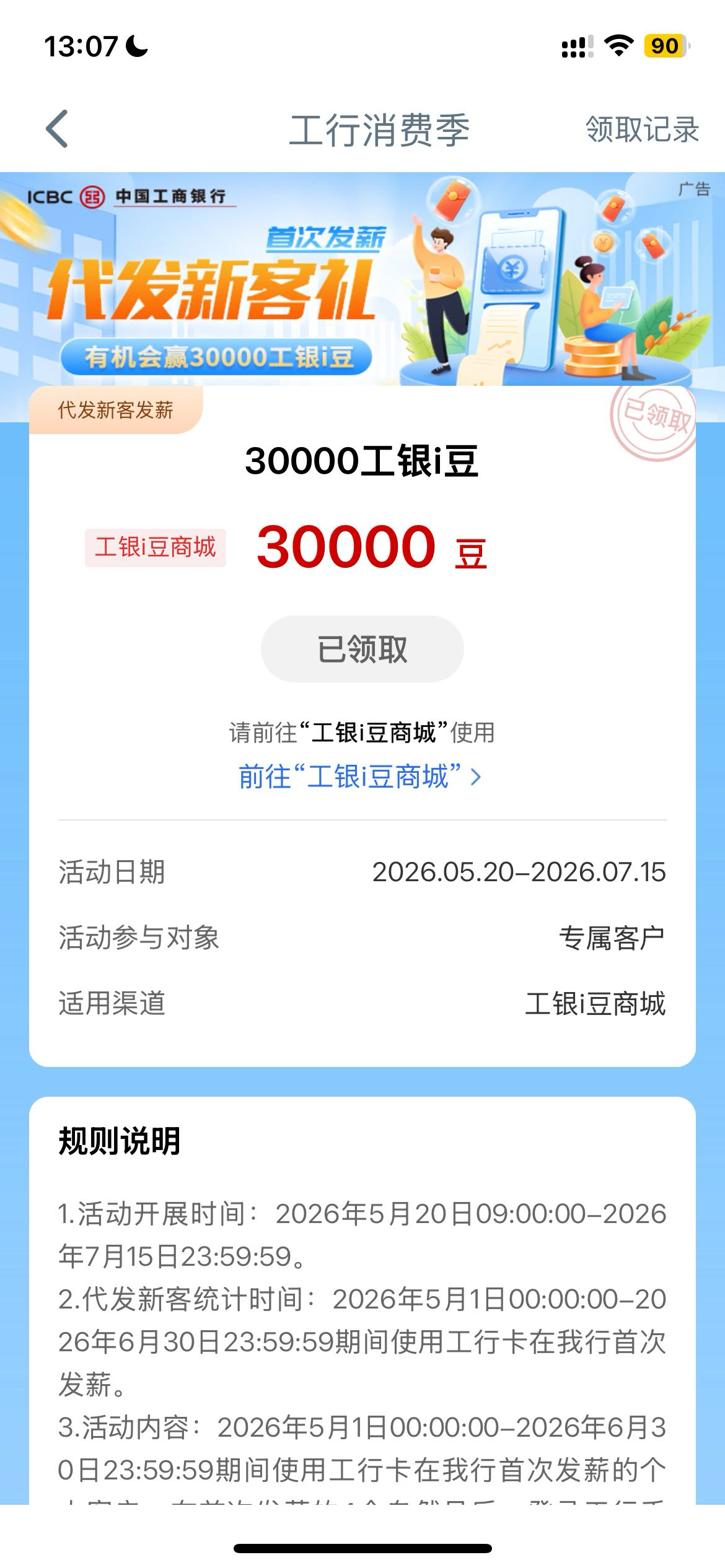Open 领取记录 claim history
The height and width of the screenshot is (1568, 725).
coord(642,129)
